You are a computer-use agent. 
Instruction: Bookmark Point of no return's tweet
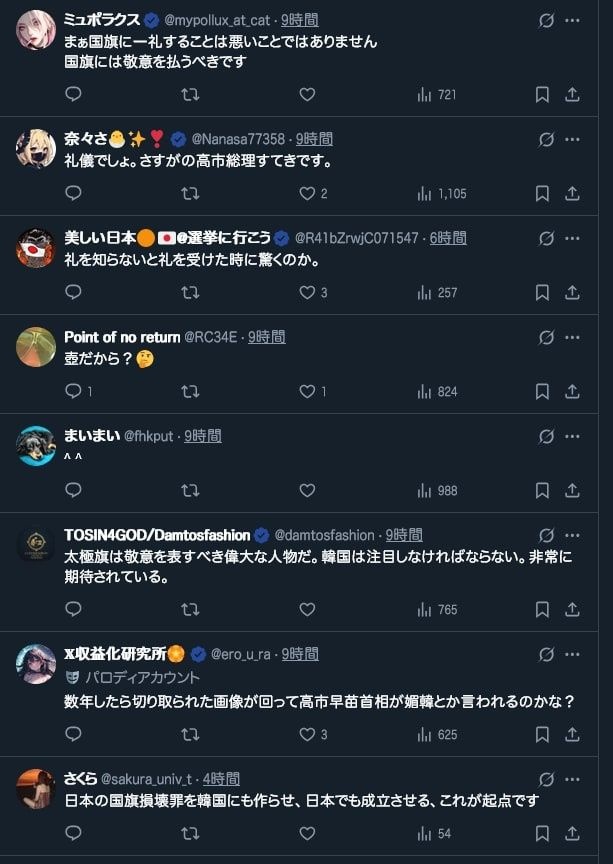click(542, 391)
